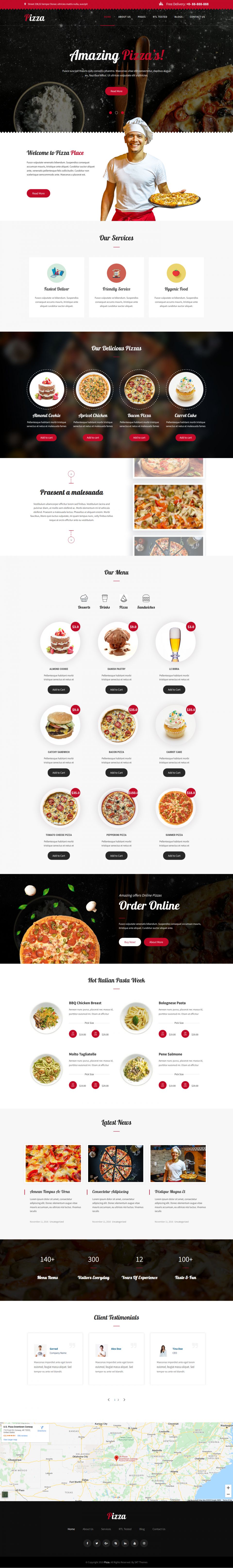Open the About Us menu item in header
The width and height of the screenshot is (233, 1568).
[x=124, y=17]
